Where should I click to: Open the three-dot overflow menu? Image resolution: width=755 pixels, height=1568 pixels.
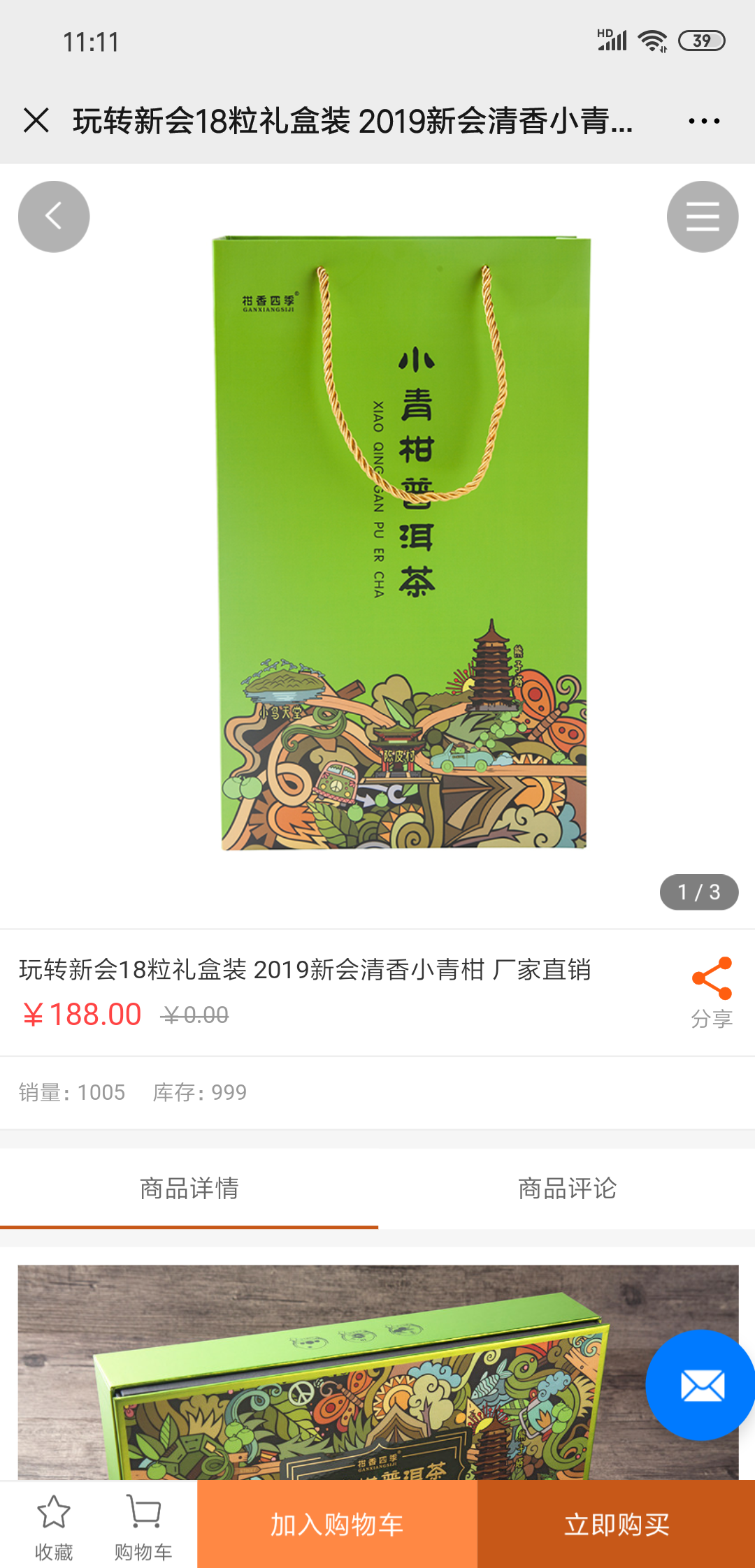tap(703, 121)
